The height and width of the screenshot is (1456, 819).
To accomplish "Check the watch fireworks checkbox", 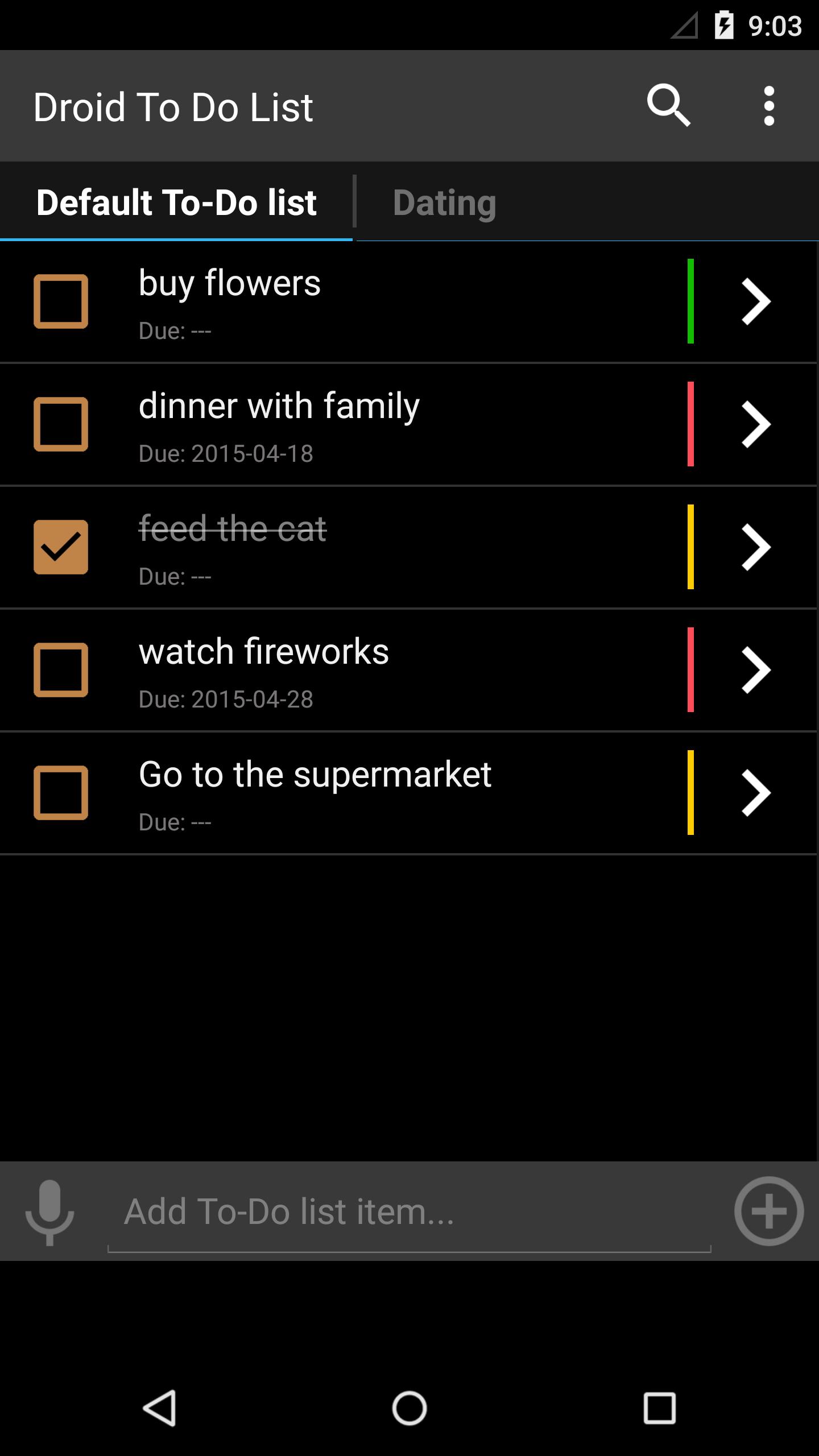I will (62, 670).
